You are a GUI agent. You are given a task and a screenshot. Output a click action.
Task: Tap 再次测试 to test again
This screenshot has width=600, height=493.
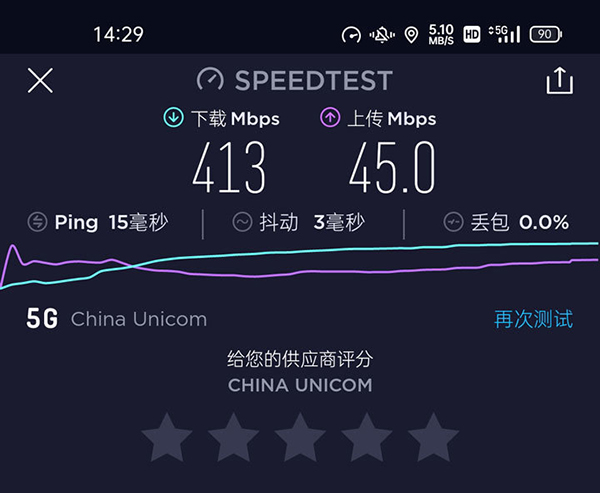(533, 320)
